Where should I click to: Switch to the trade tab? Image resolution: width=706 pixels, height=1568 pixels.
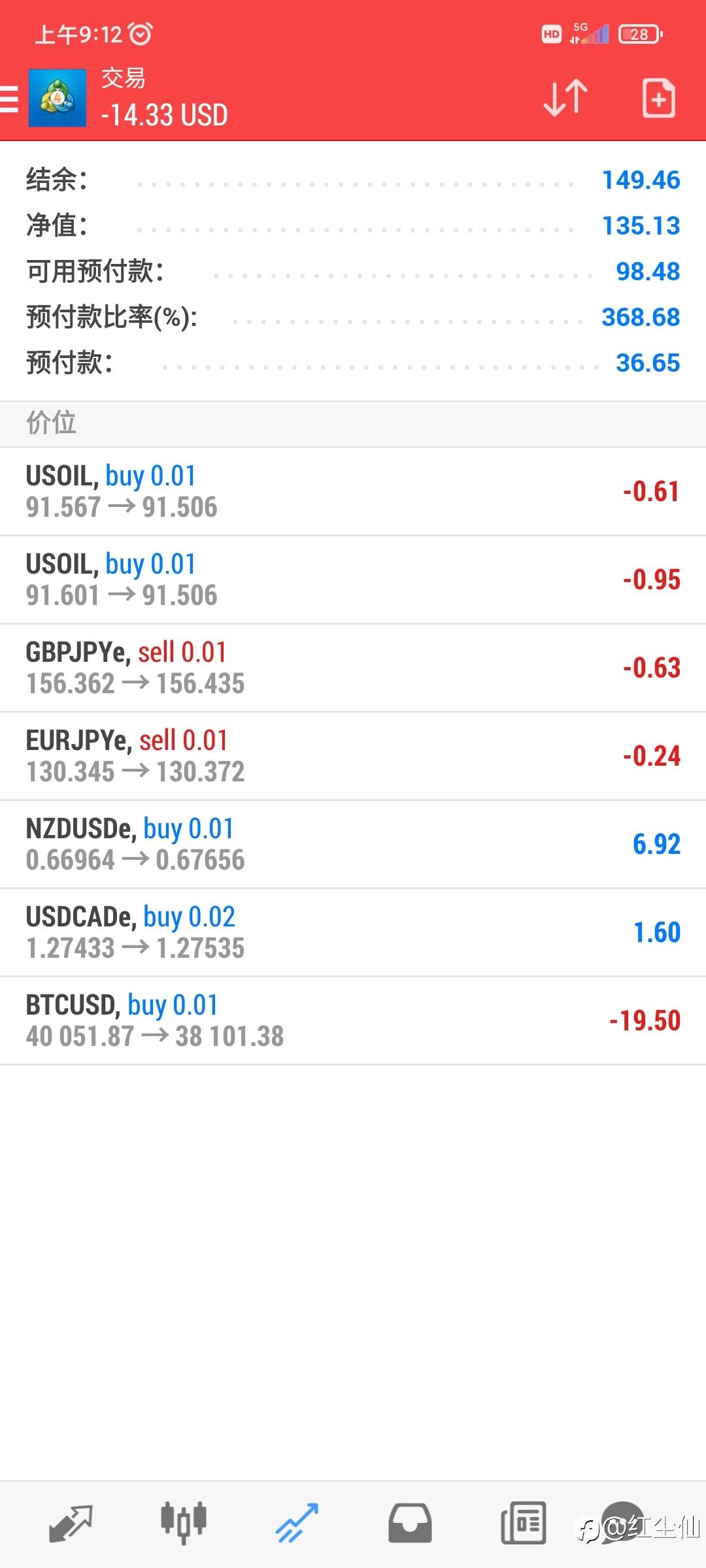click(297, 1524)
